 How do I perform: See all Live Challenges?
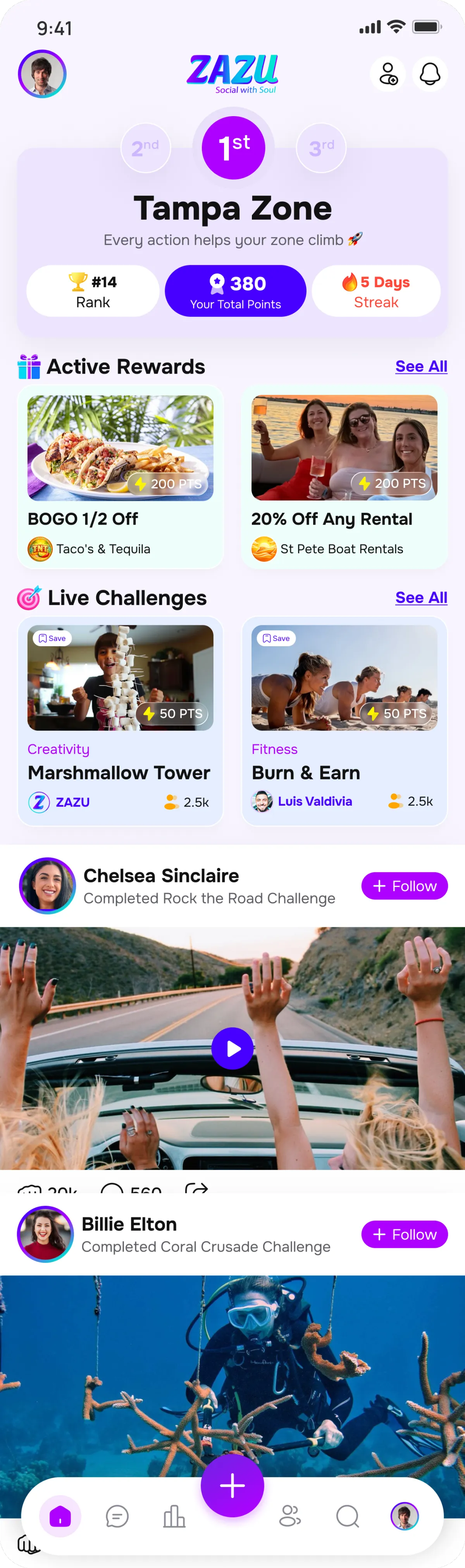pyautogui.click(x=420, y=597)
